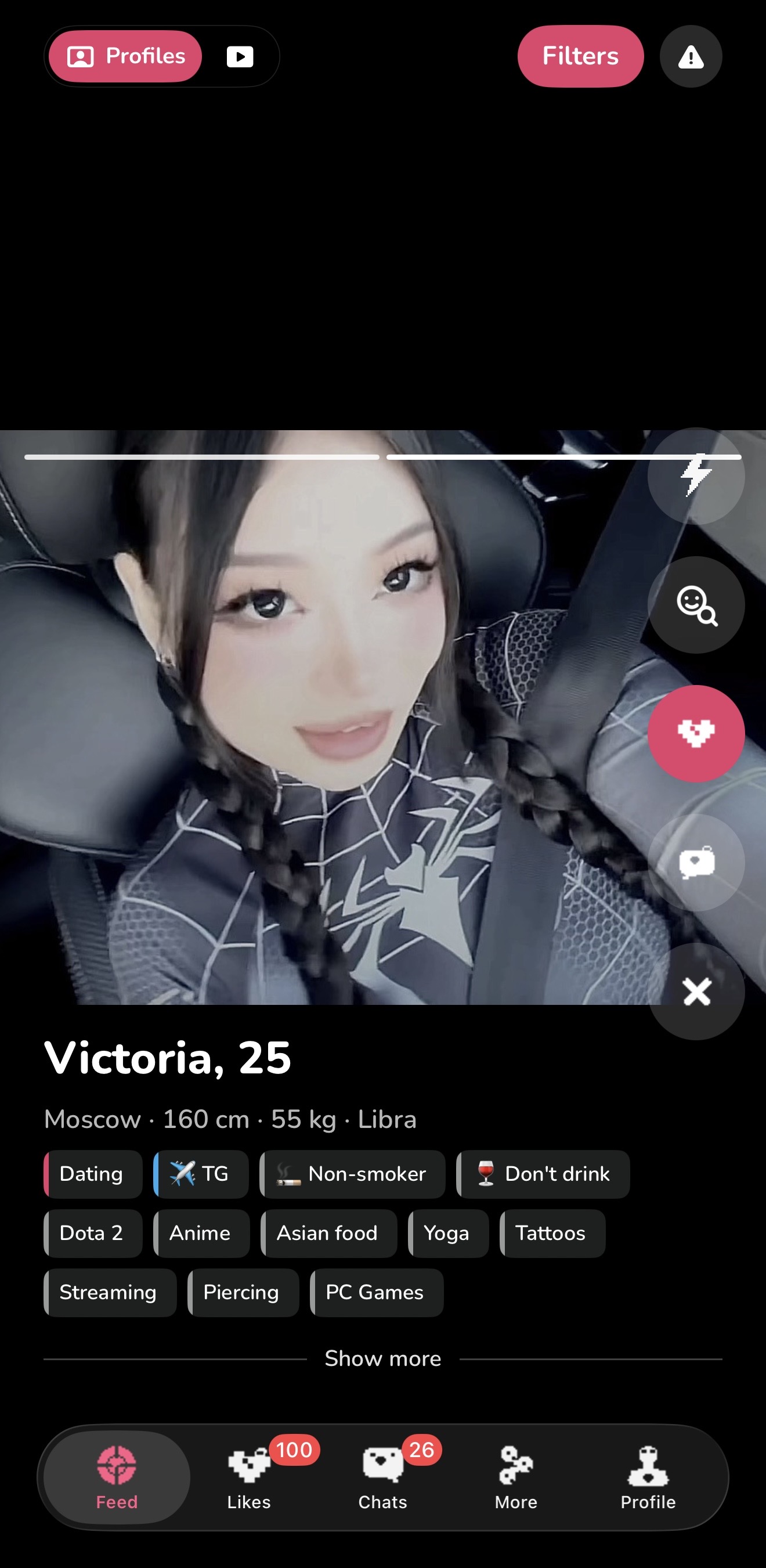Select the Anime interest chip

(x=201, y=1233)
